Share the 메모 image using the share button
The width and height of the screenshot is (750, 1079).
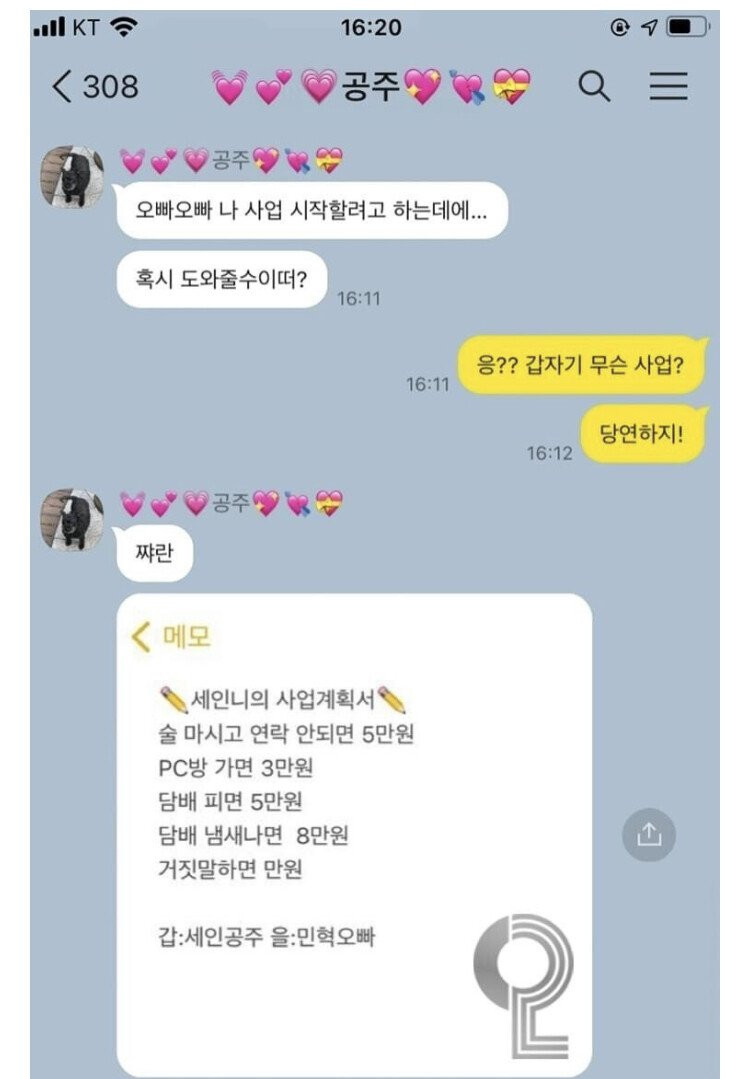click(649, 835)
